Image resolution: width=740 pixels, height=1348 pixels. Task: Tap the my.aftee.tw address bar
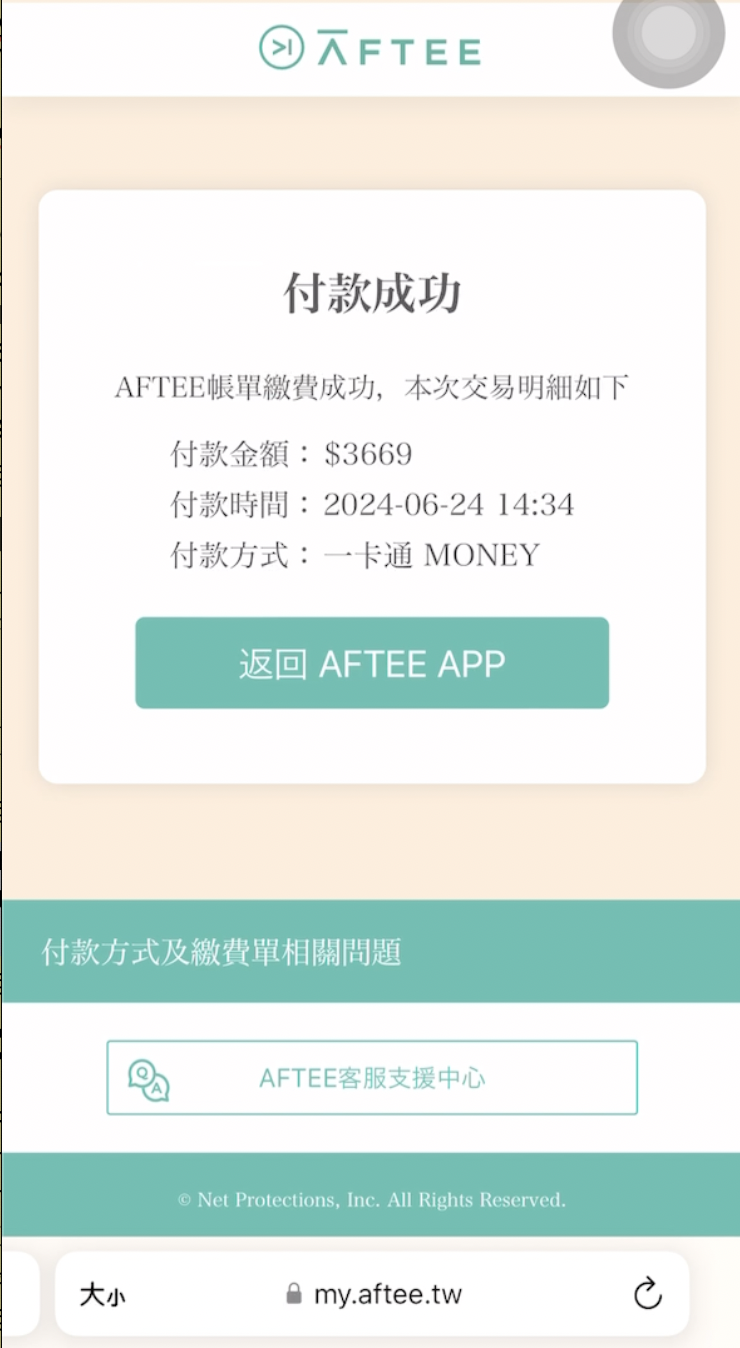click(372, 1294)
